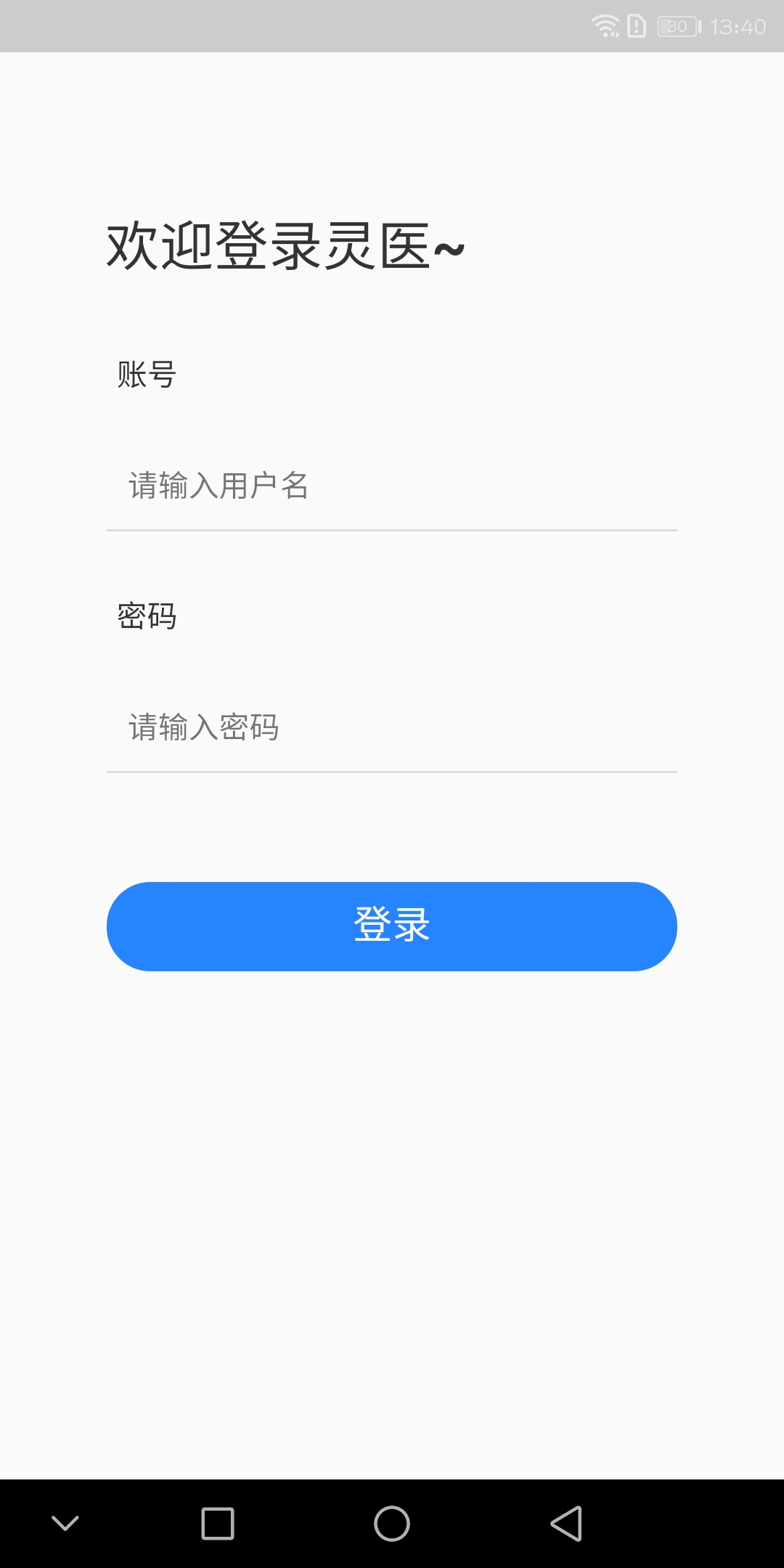
Task: Return to the home screen
Action: [392, 1523]
